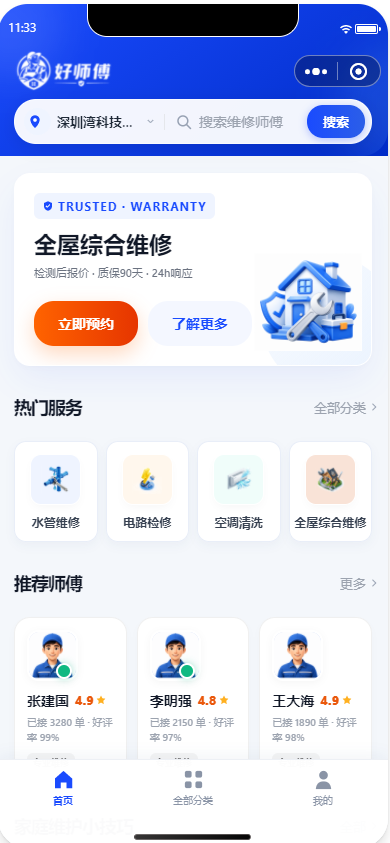This screenshot has height=843, width=390.
Task: Switch to the 全部分类 bottom tab
Action: [193, 788]
